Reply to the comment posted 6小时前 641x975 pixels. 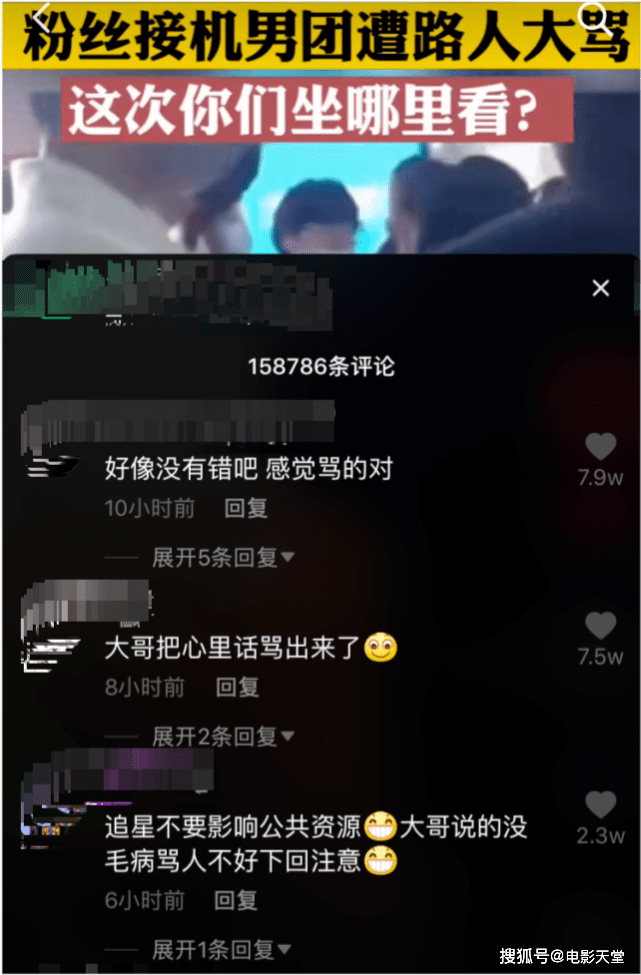pos(238,900)
